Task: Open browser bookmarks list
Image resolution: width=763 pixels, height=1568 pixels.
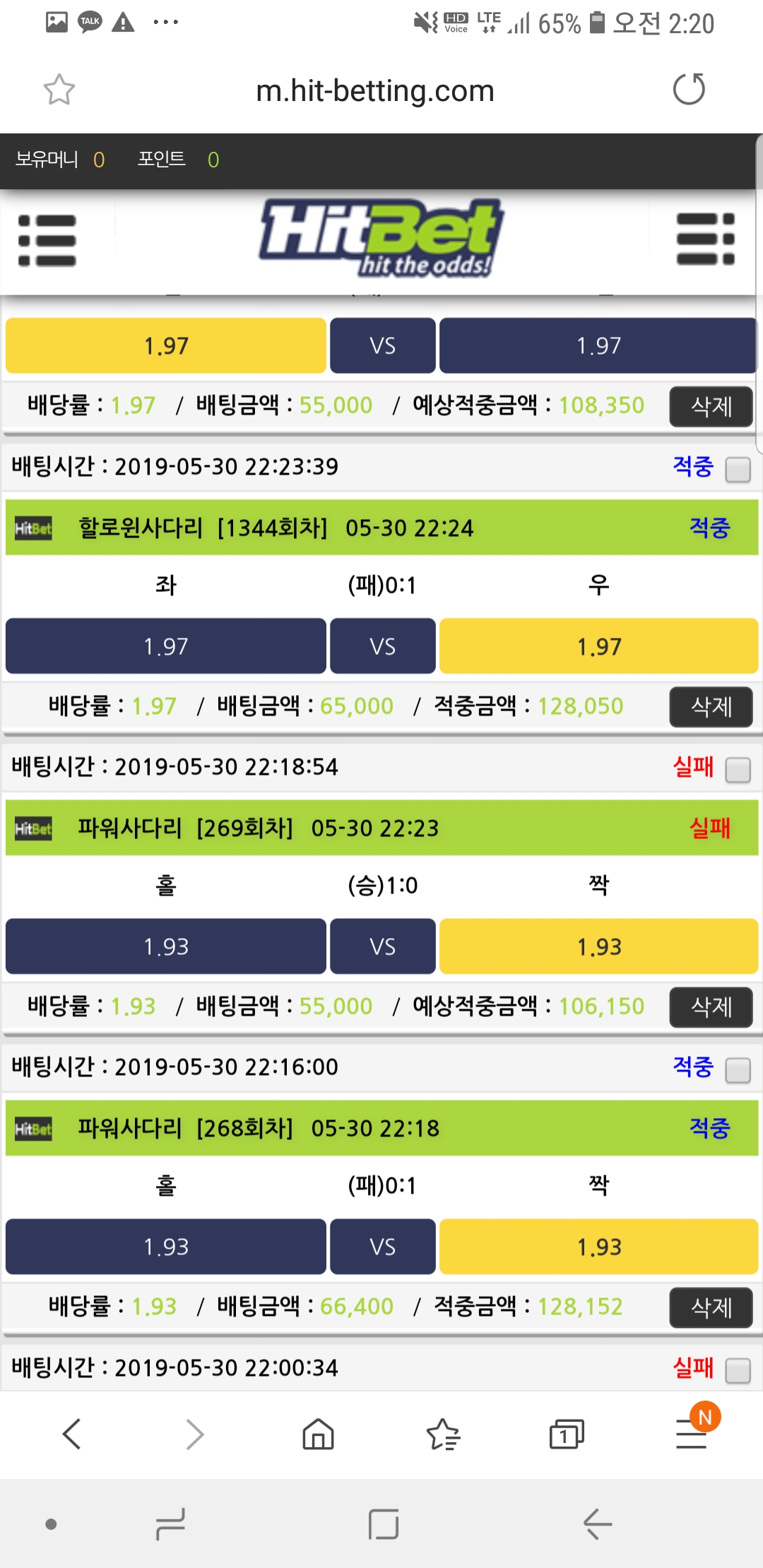Action: tap(443, 1434)
